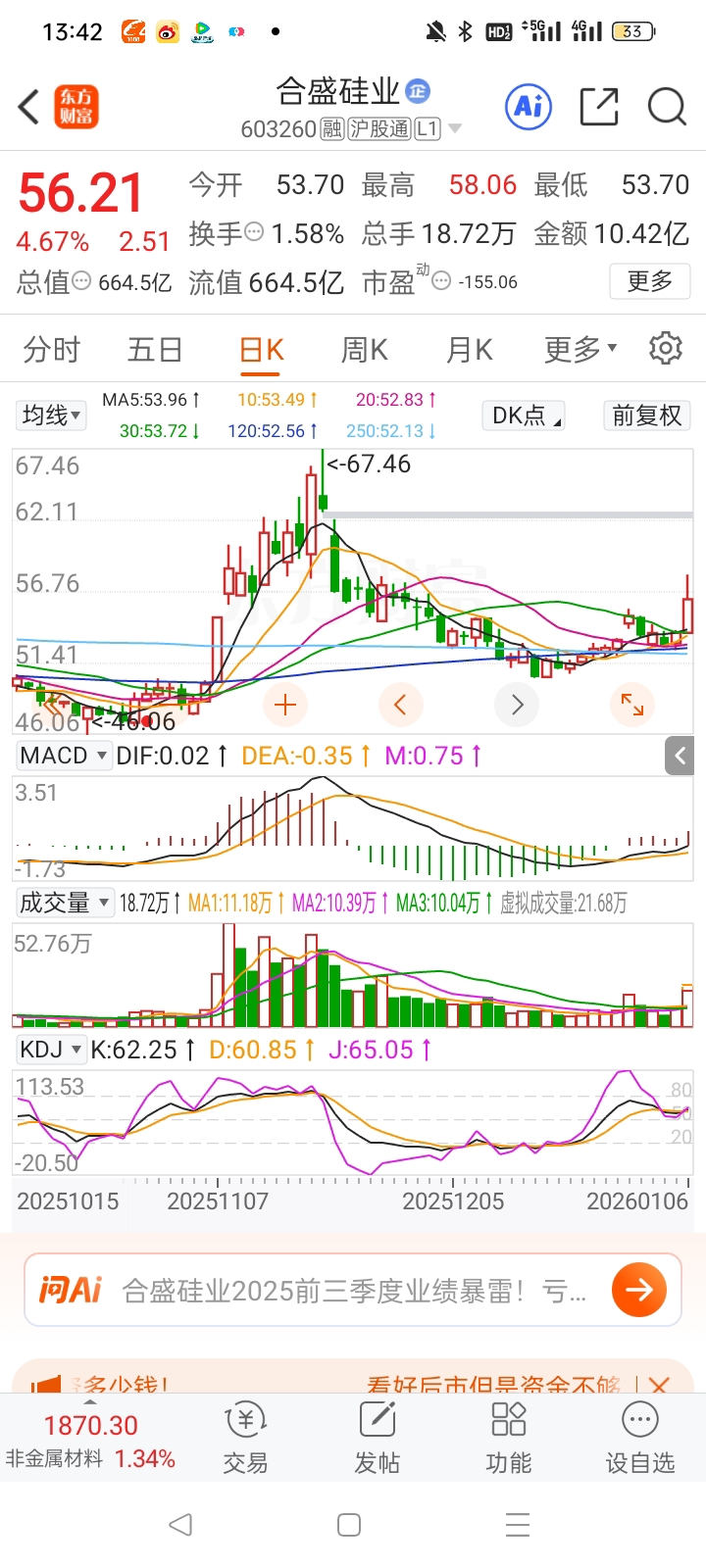Change the 前复权 adjustment setting

tap(646, 416)
